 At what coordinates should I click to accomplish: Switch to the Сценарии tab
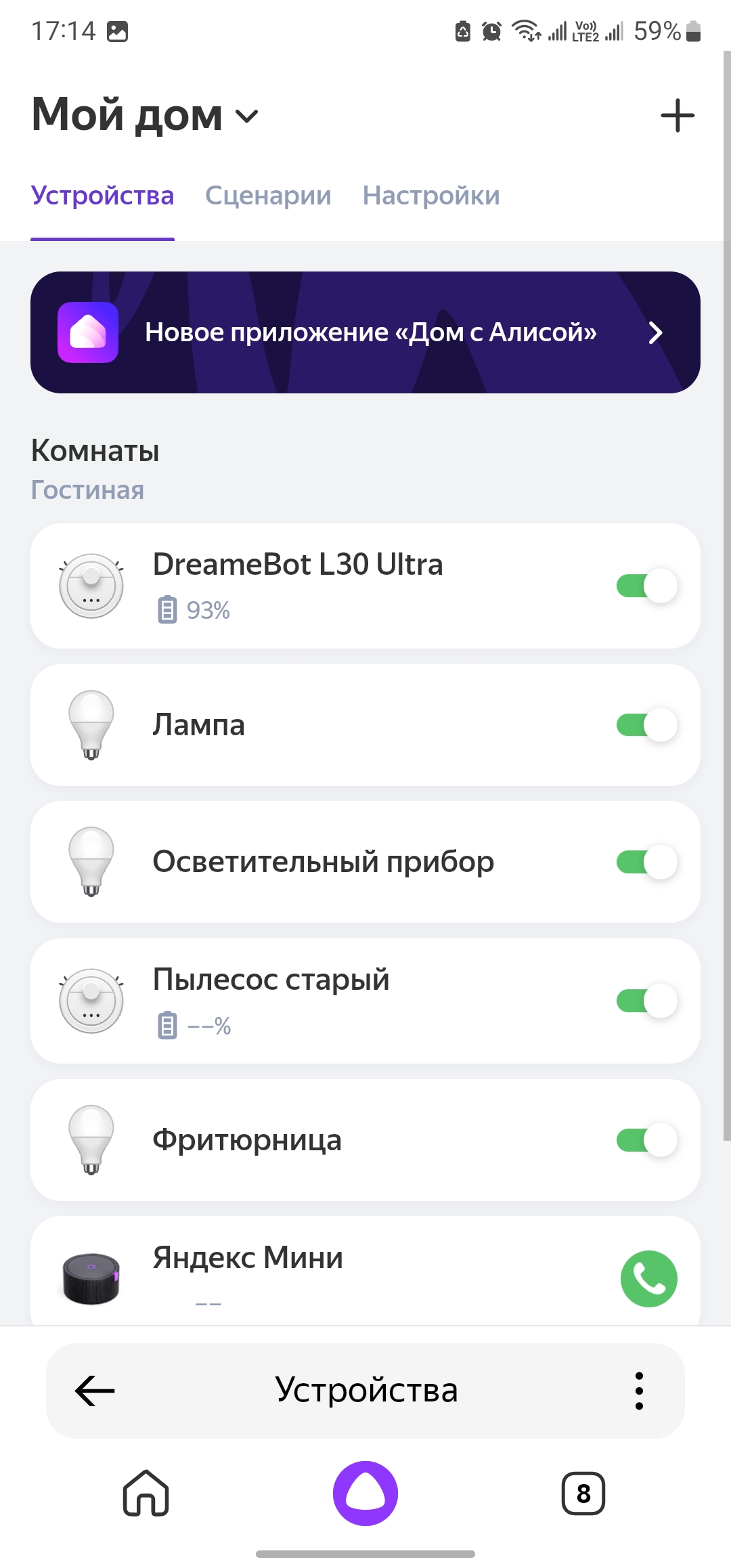click(268, 196)
